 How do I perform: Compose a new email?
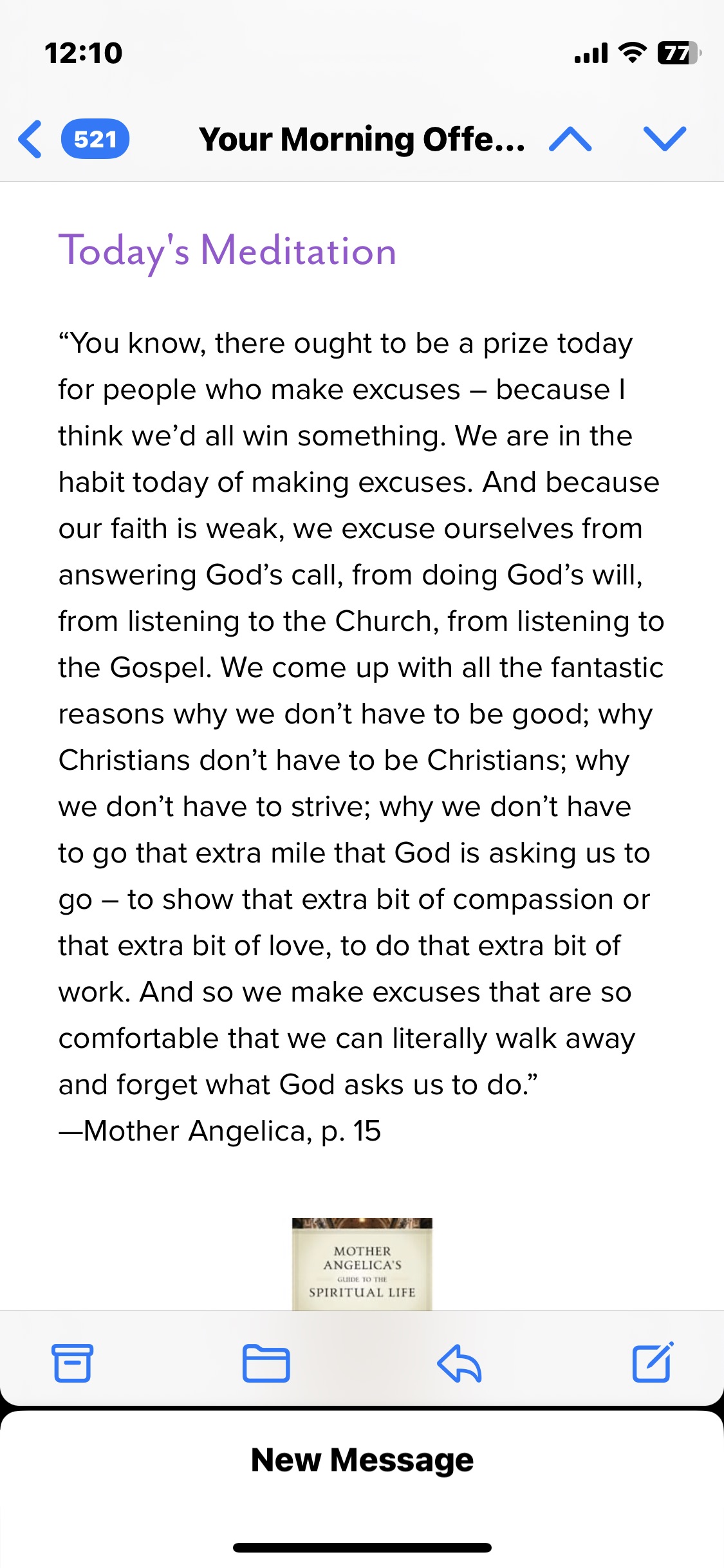tap(653, 1362)
